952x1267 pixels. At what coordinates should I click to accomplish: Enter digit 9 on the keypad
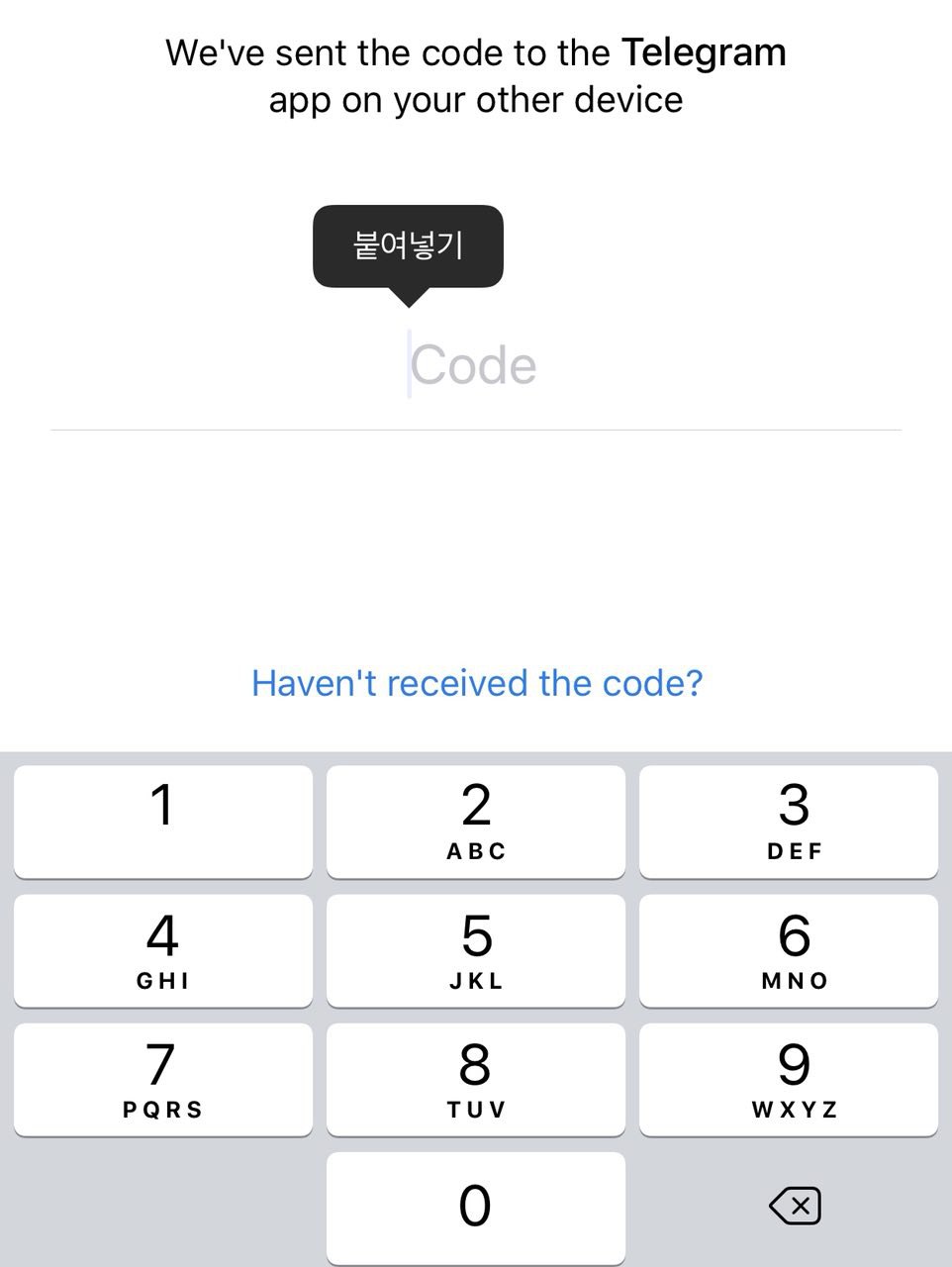(789, 1078)
